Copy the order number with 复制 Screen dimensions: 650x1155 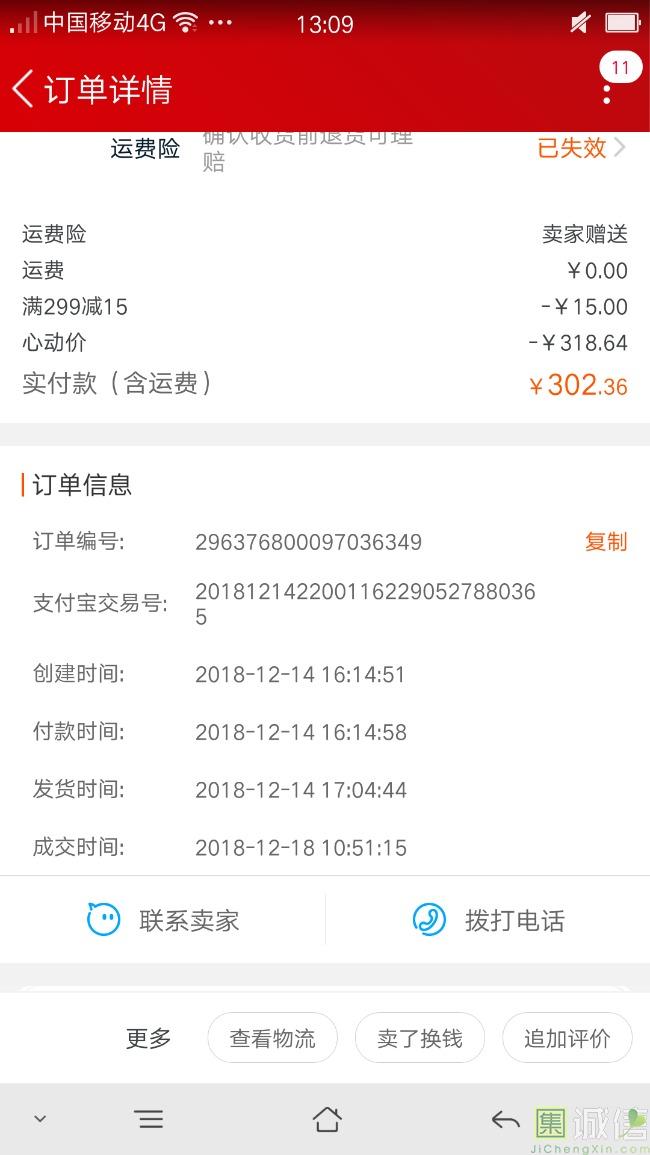[606, 541]
